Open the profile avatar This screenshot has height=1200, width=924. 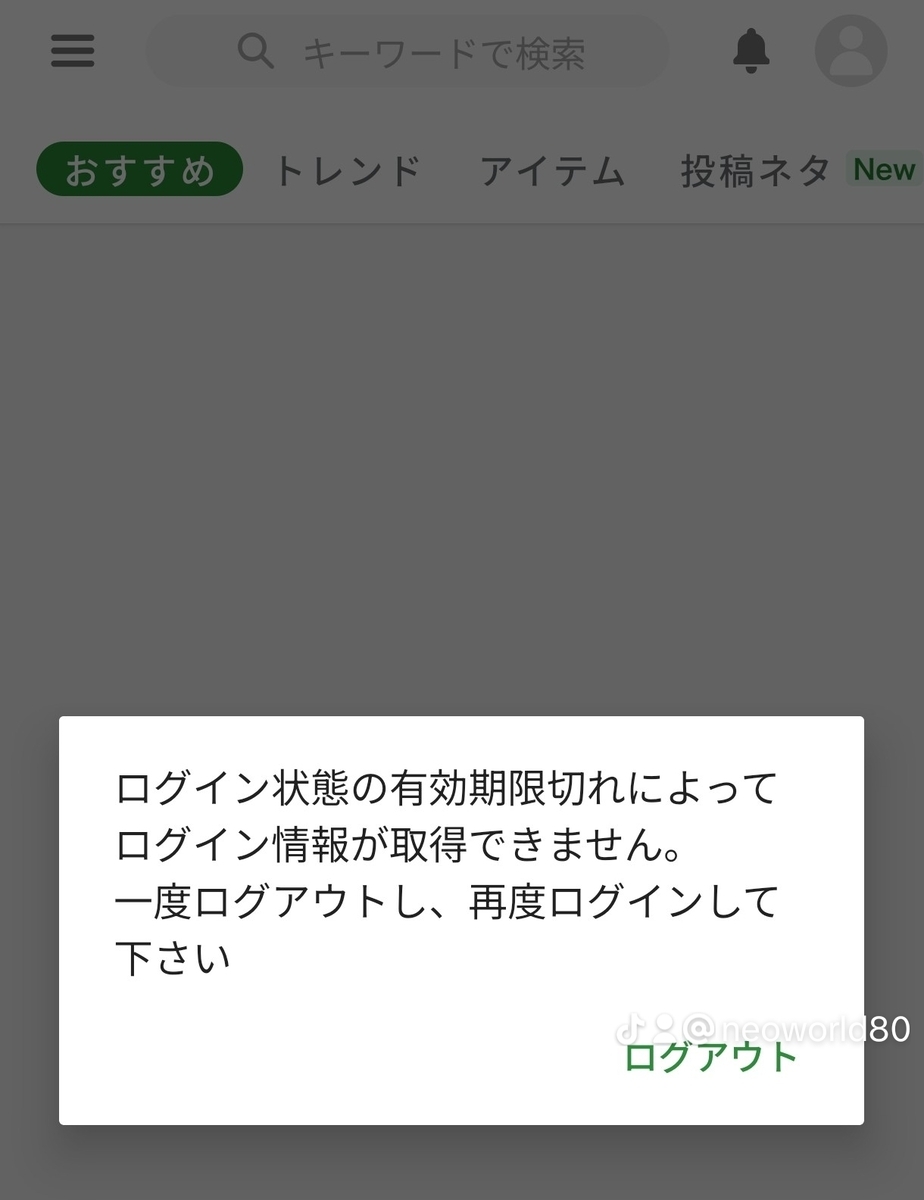coord(851,51)
